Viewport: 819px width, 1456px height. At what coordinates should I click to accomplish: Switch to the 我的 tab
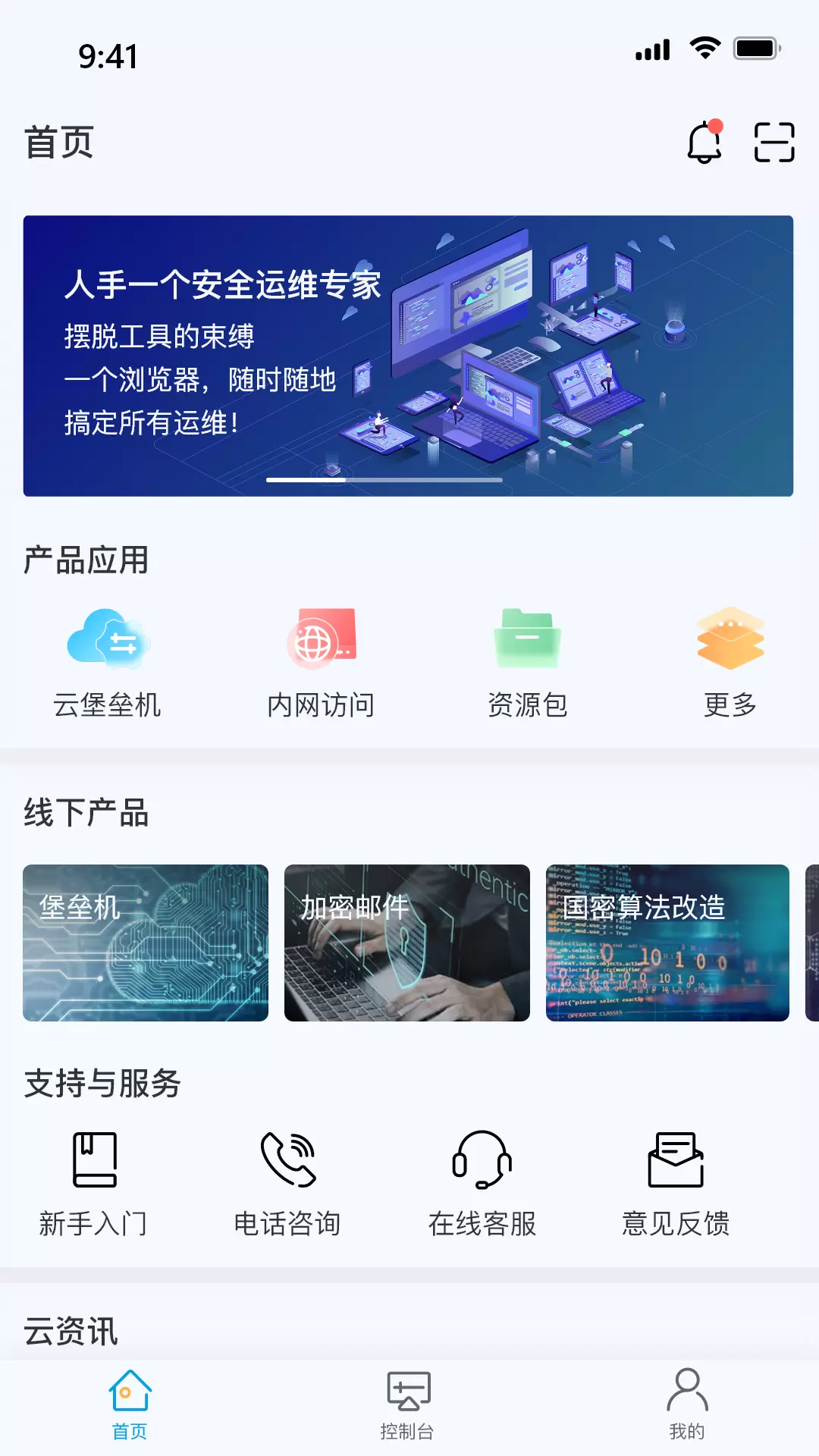click(687, 1405)
